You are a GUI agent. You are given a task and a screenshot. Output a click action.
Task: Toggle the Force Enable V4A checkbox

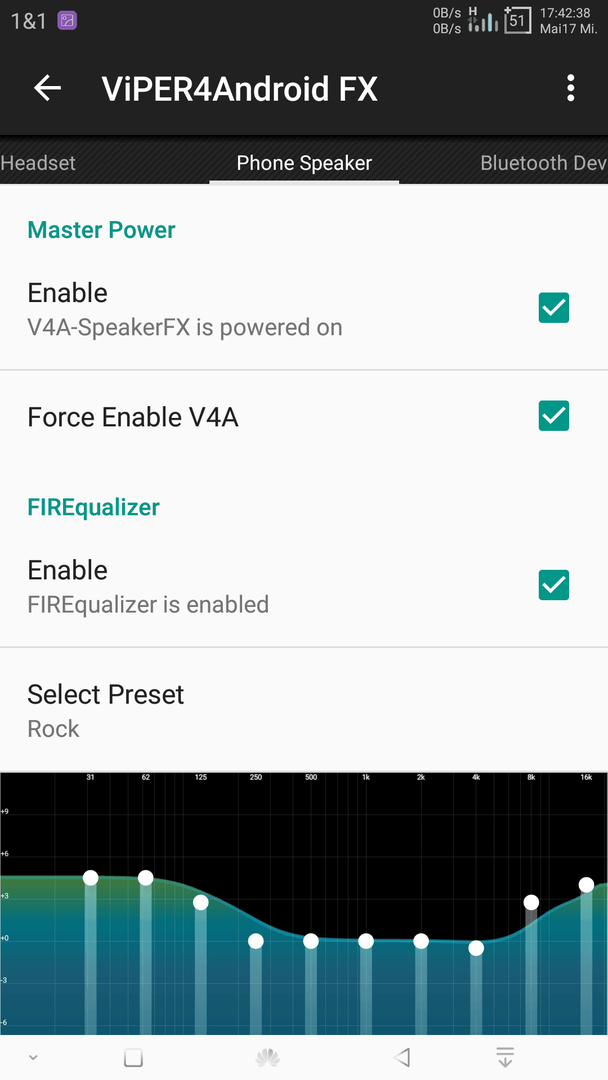tap(554, 416)
